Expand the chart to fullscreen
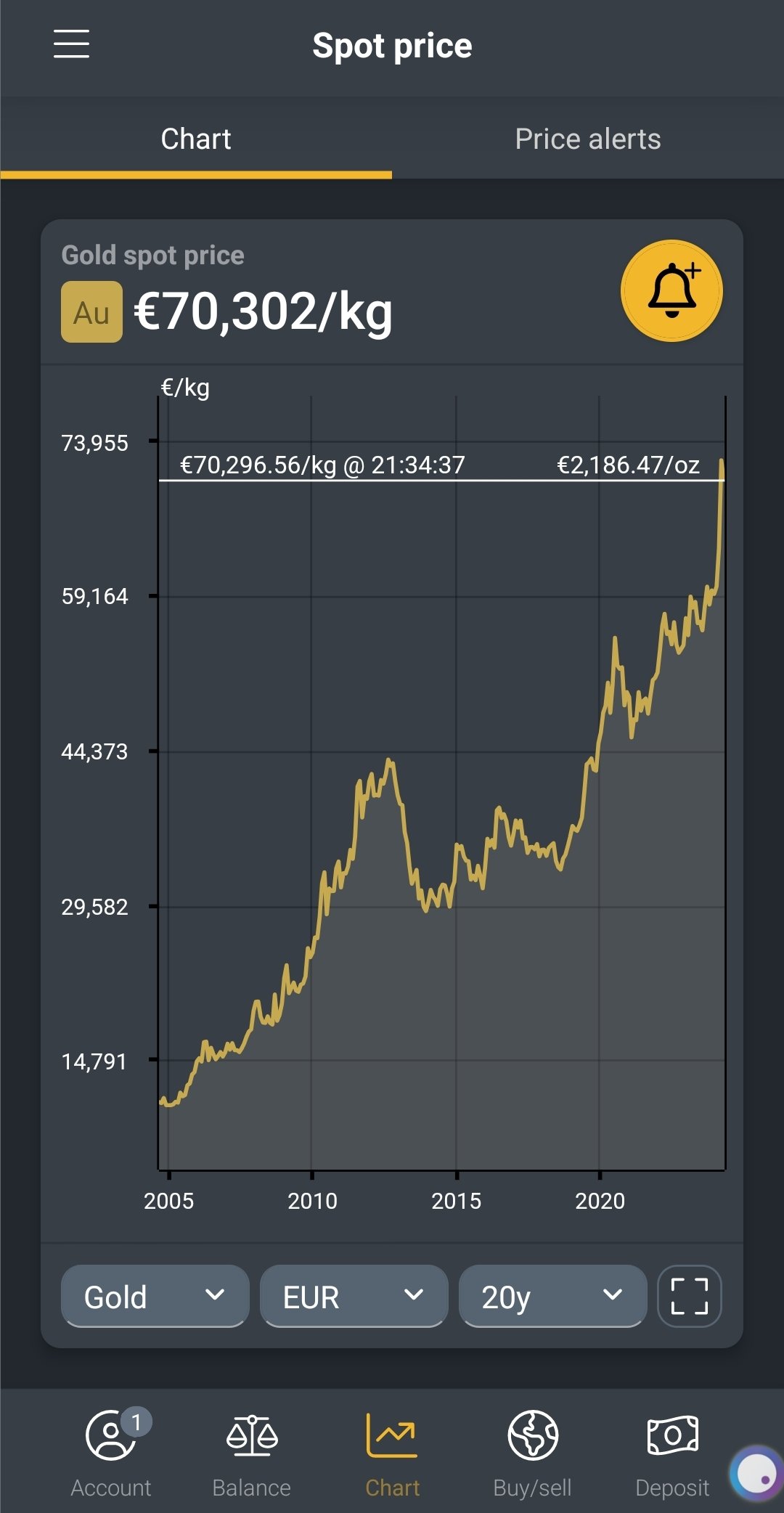Screen dimensions: 784x1513 (689, 1296)
